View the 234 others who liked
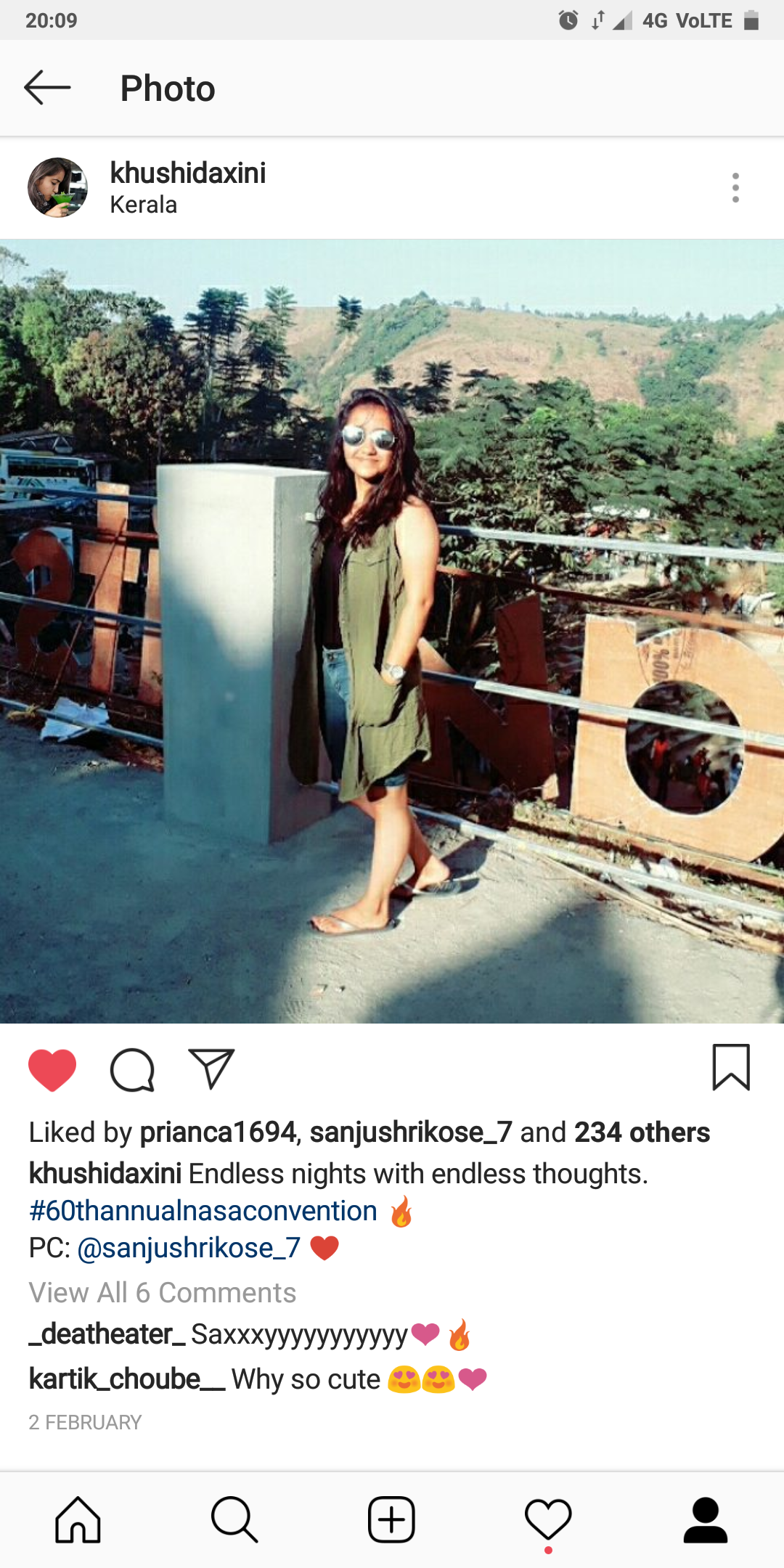784x1568 pixels. pyautogui.click(x=642, y=1132)
